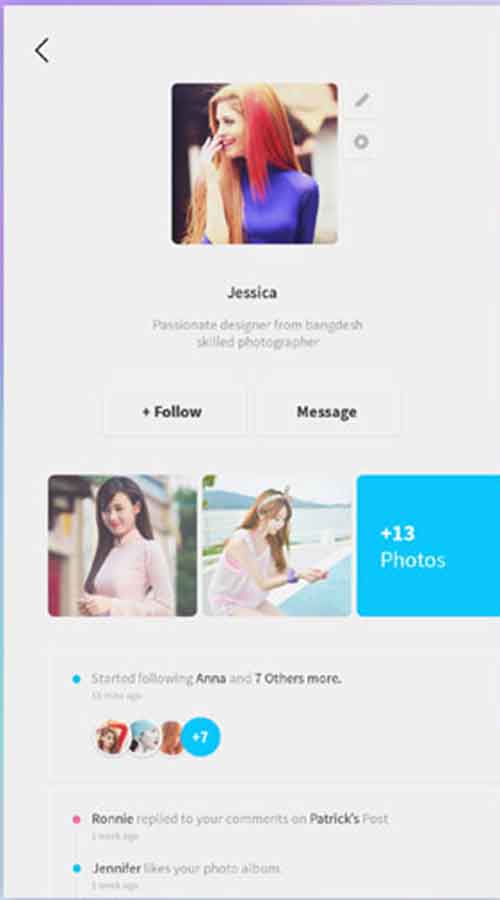The image size is (500, 900).
Task: Open the photo of the woman in pink
Action: tap(122, 545)
